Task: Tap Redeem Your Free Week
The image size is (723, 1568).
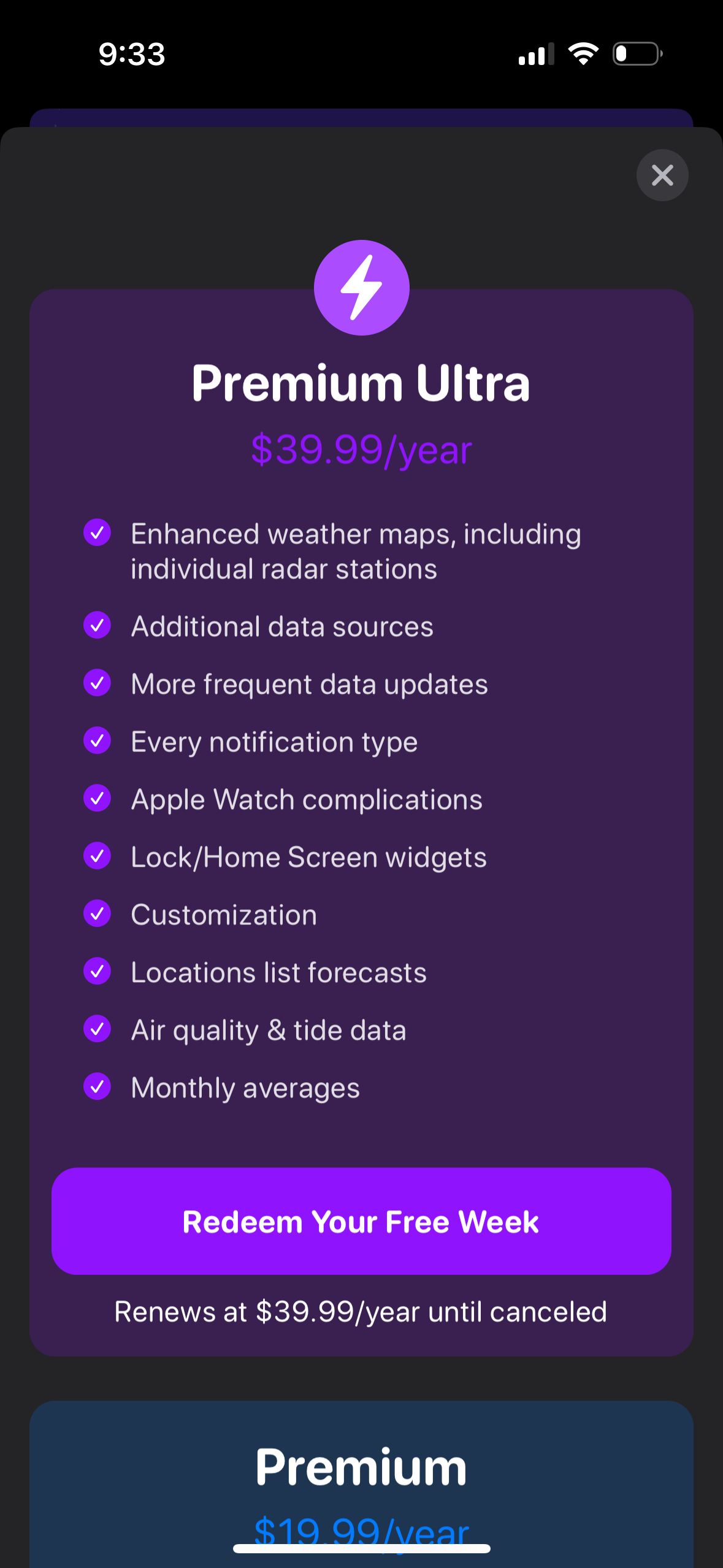Action: 361,1221
